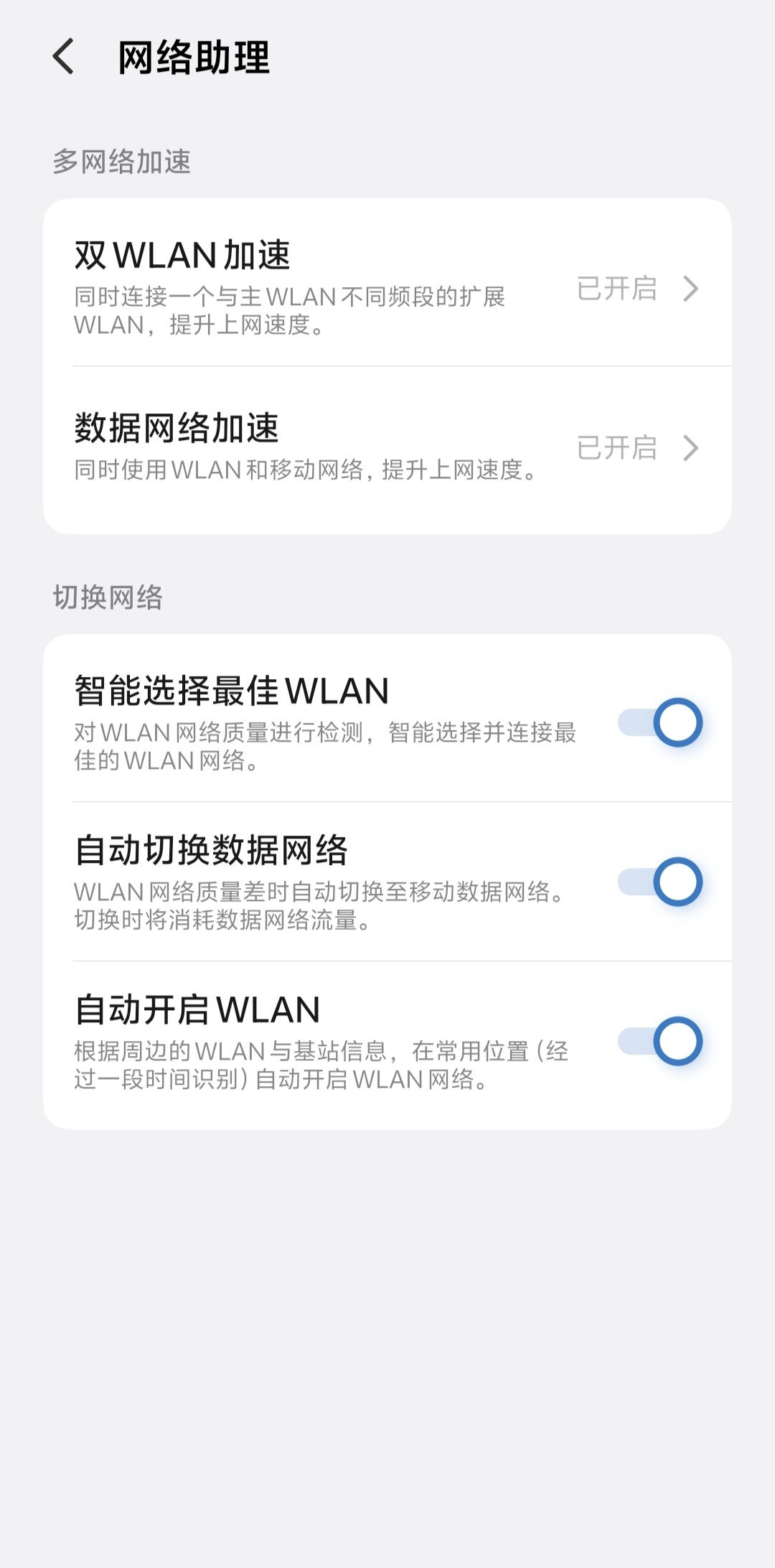775x1568 pixels.
Task: Disable 自动切换数据网络 switch
Action: (x=660, y=882)
